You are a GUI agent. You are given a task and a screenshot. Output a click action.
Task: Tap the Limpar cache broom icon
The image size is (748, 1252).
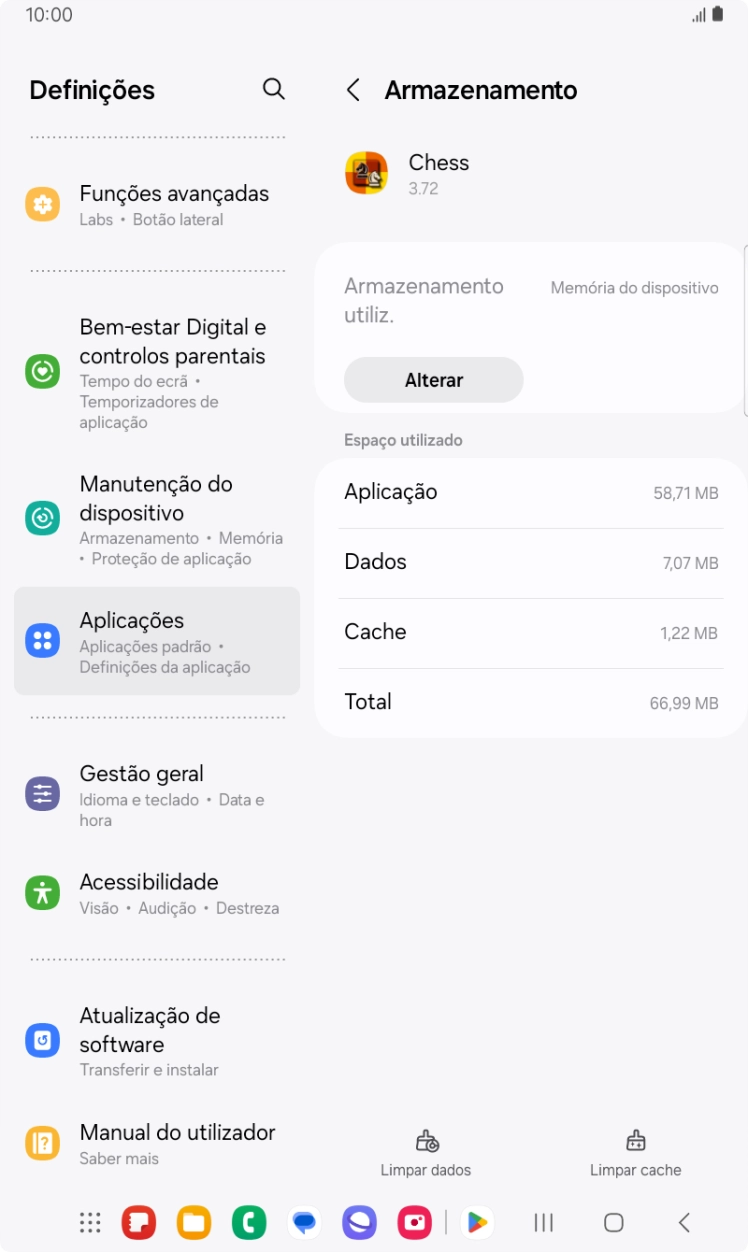pos(636,1139)
